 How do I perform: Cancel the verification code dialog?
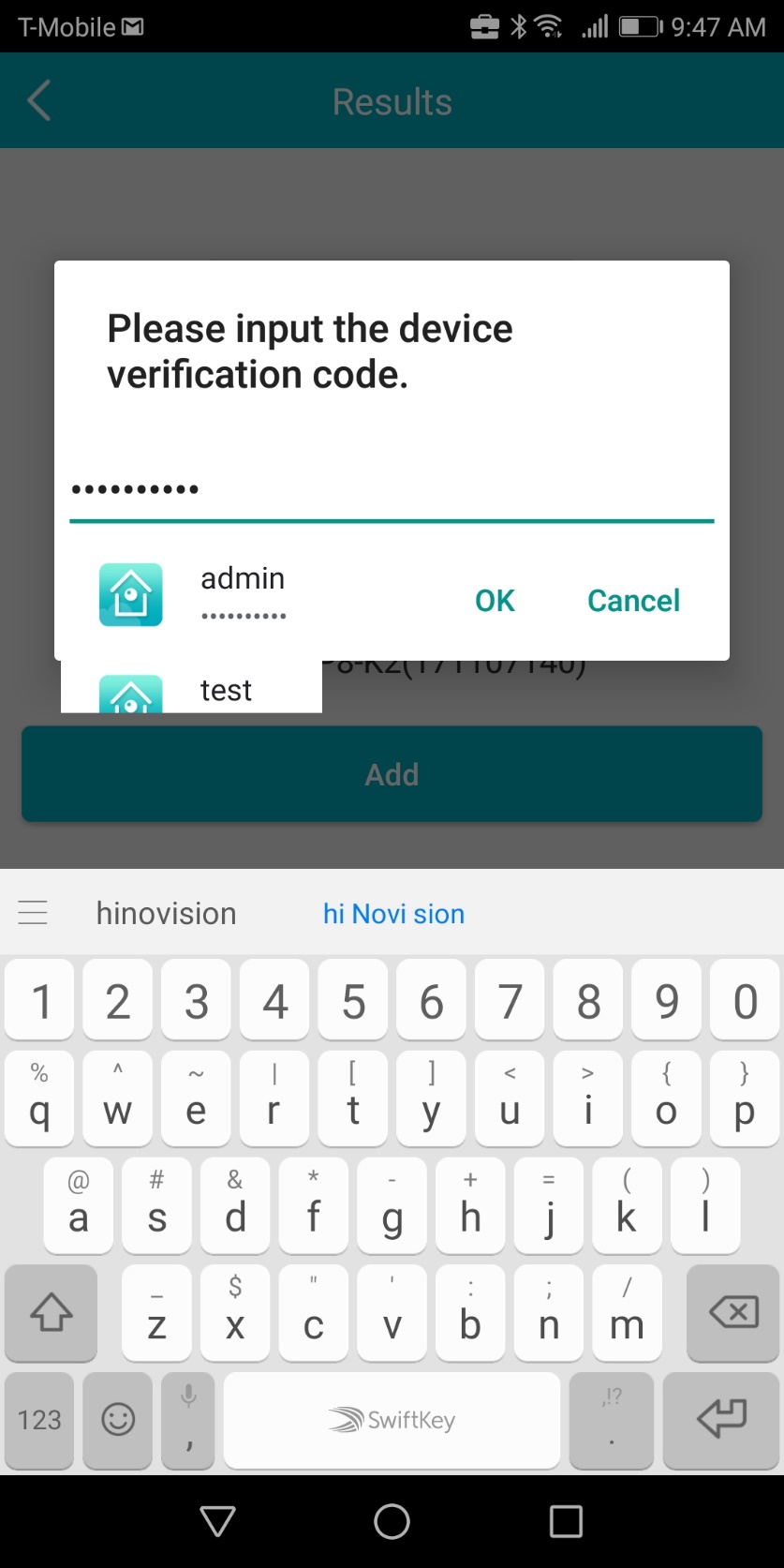[x=633, y=601]
